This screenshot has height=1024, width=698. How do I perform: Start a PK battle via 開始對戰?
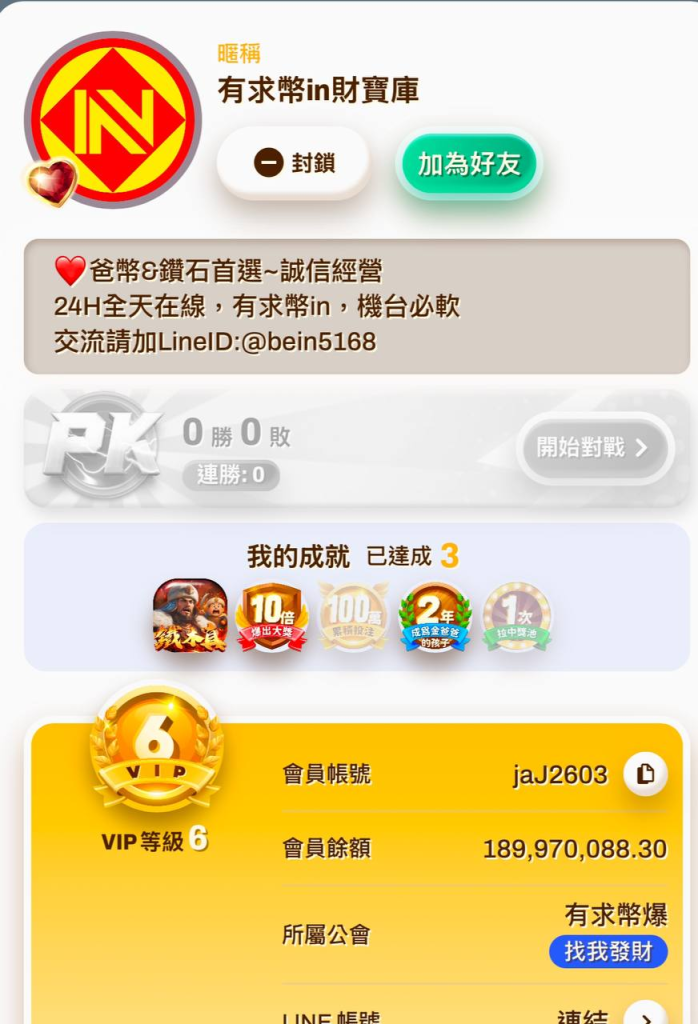tap(594, 447)
